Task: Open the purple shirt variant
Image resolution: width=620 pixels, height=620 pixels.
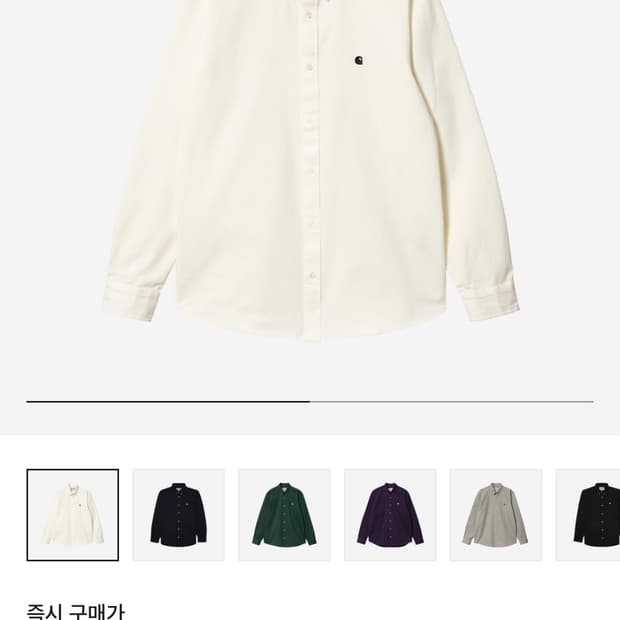Action: tap(390, 514)
